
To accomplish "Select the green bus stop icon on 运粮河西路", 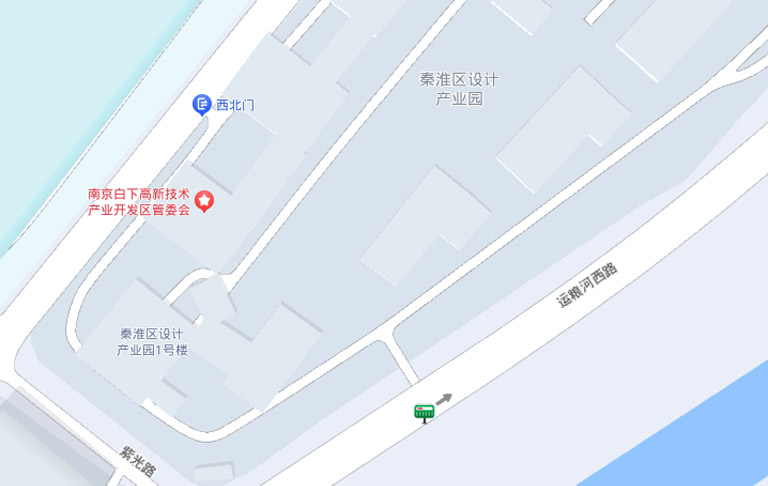I will [x=425, y=411].
